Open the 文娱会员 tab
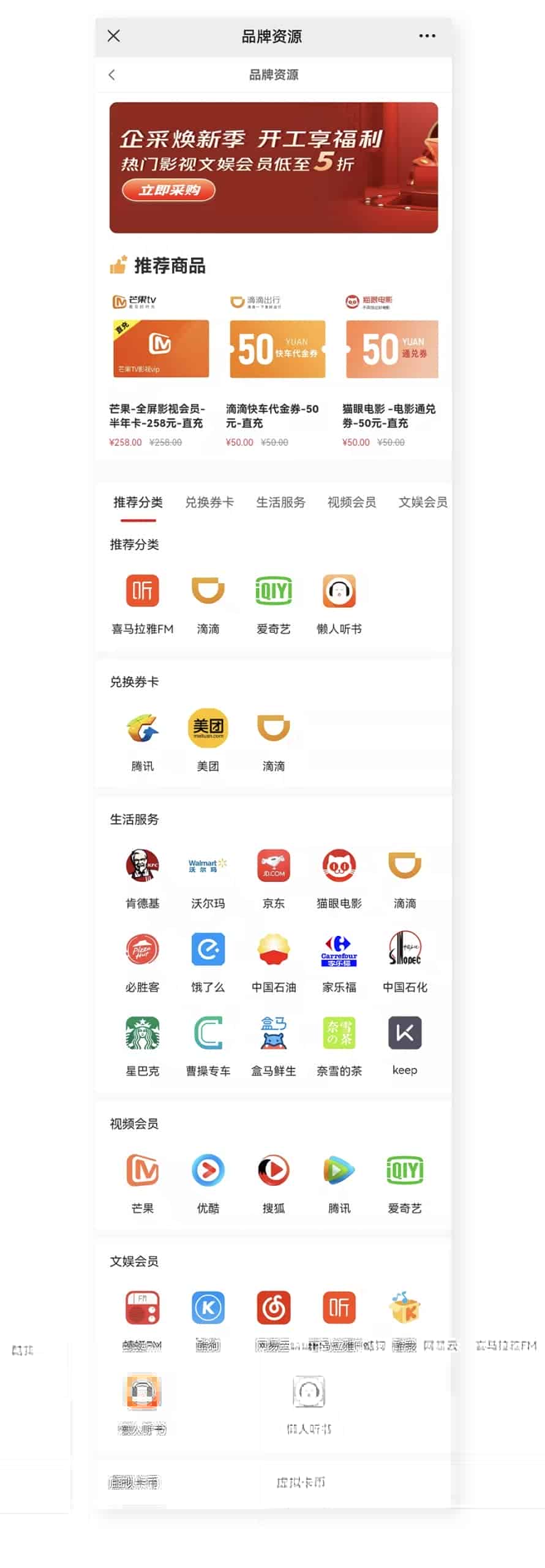The image size is (545, 1568). click(x=423, y=502)
